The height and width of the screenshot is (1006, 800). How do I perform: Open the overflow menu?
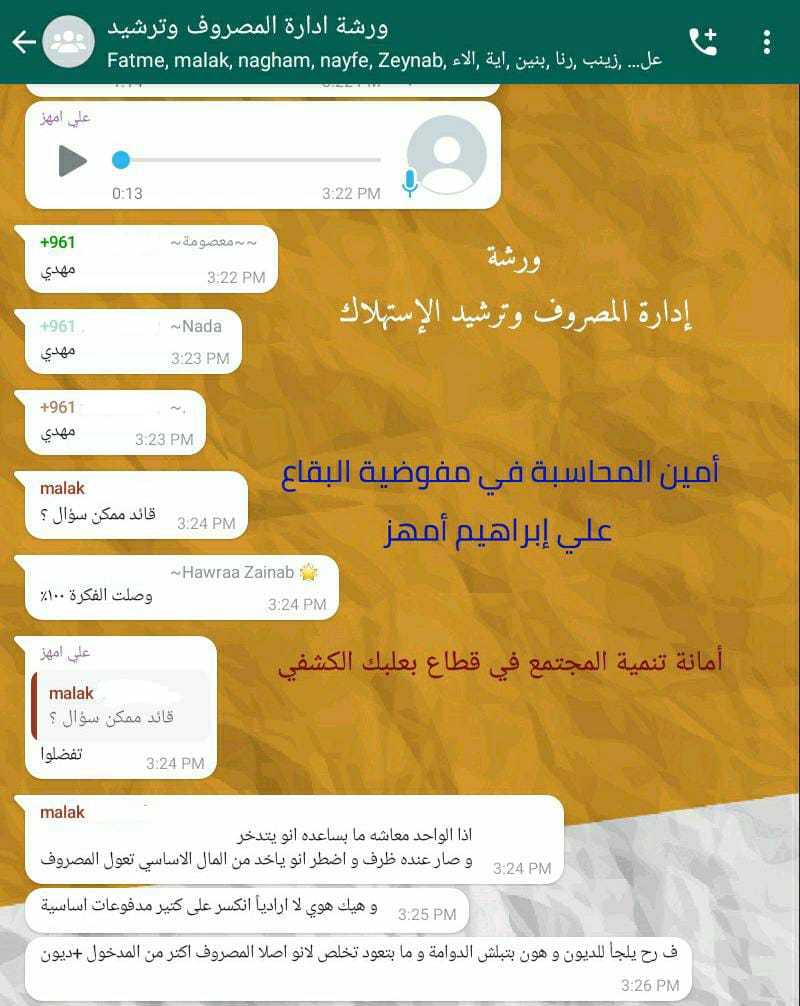[x=767, y=41]
